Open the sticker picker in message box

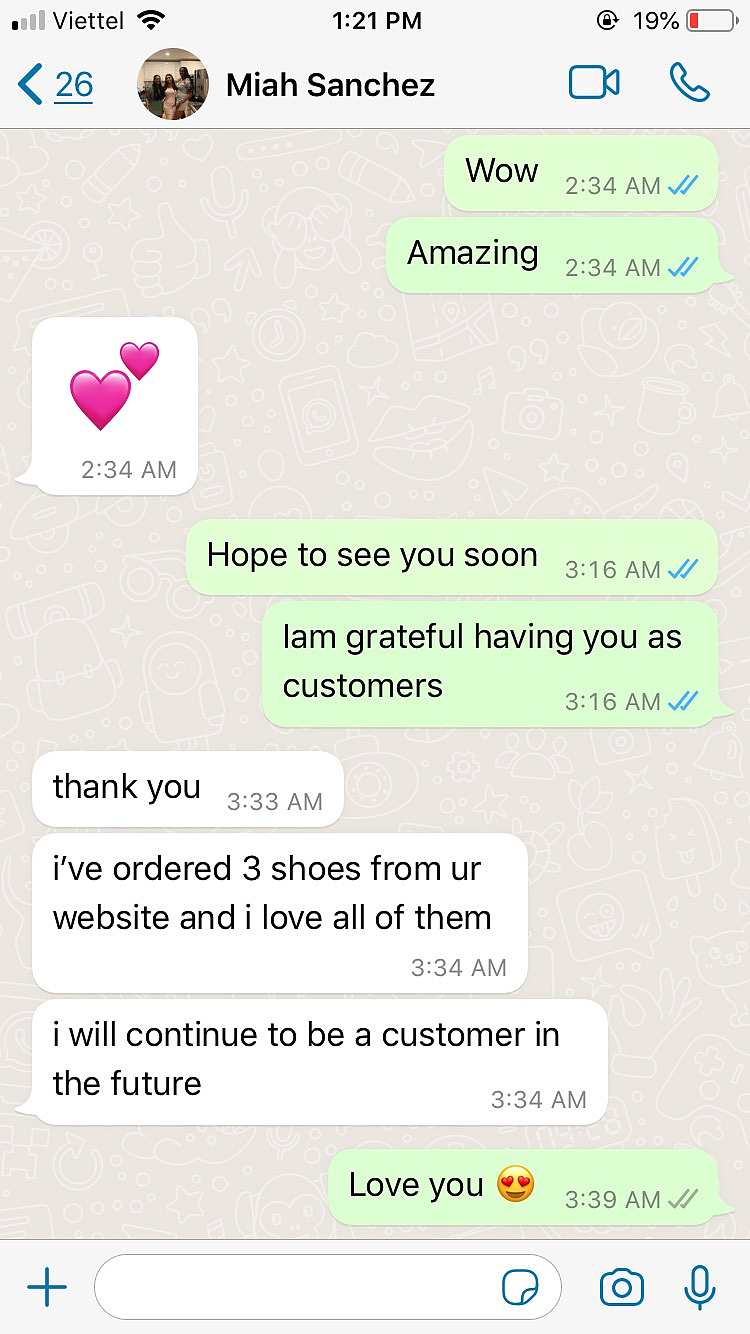520,1288
